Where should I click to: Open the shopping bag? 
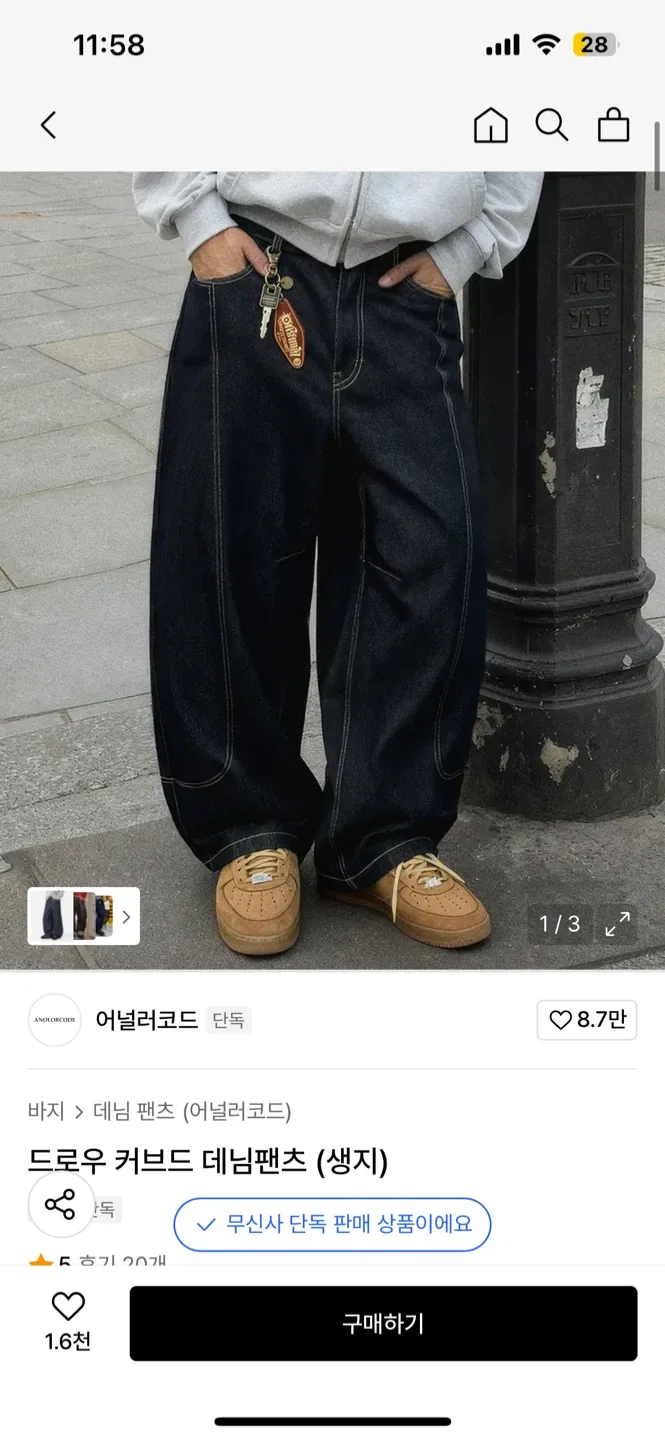coord(613,125)
